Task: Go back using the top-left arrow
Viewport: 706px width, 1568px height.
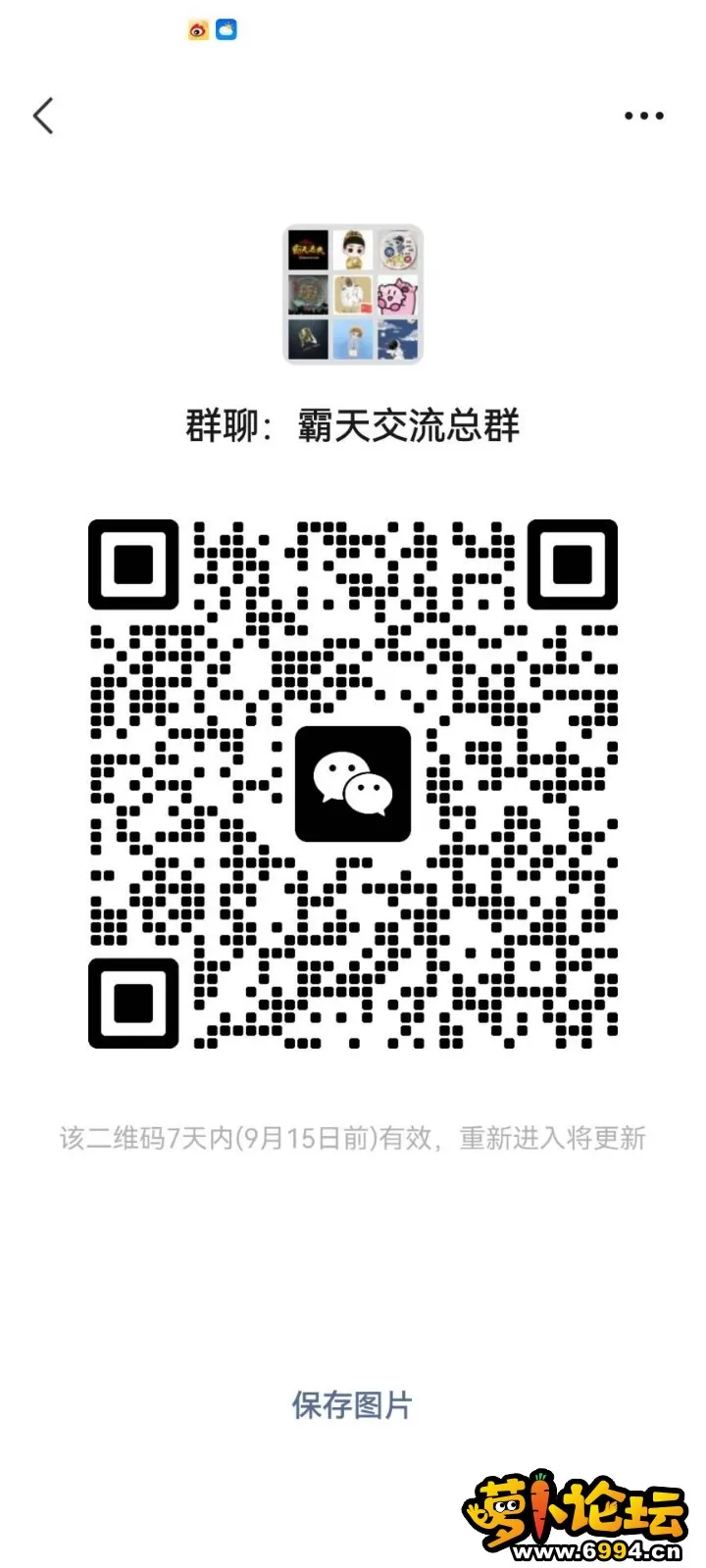Action: click(43, 116)
